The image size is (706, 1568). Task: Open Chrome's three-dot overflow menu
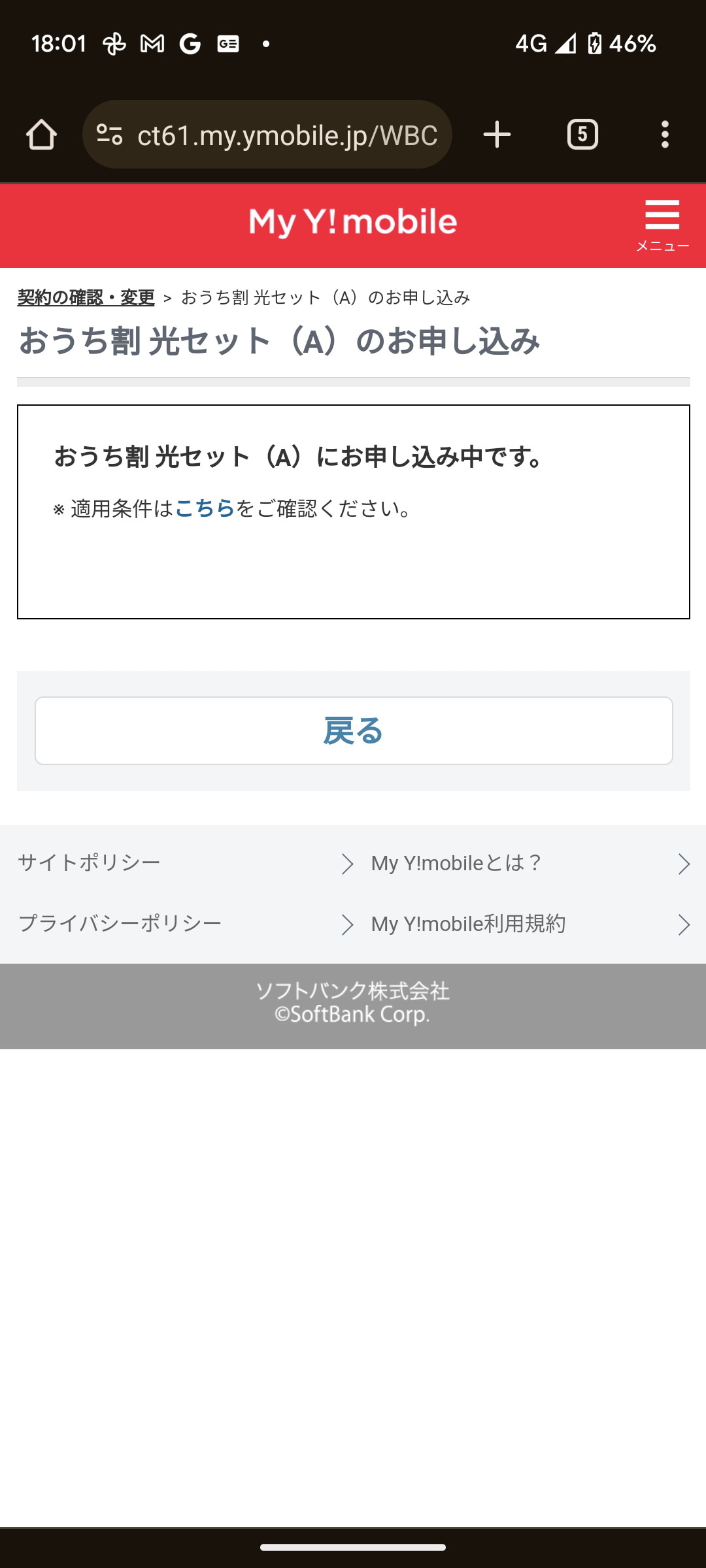(665, 134)
